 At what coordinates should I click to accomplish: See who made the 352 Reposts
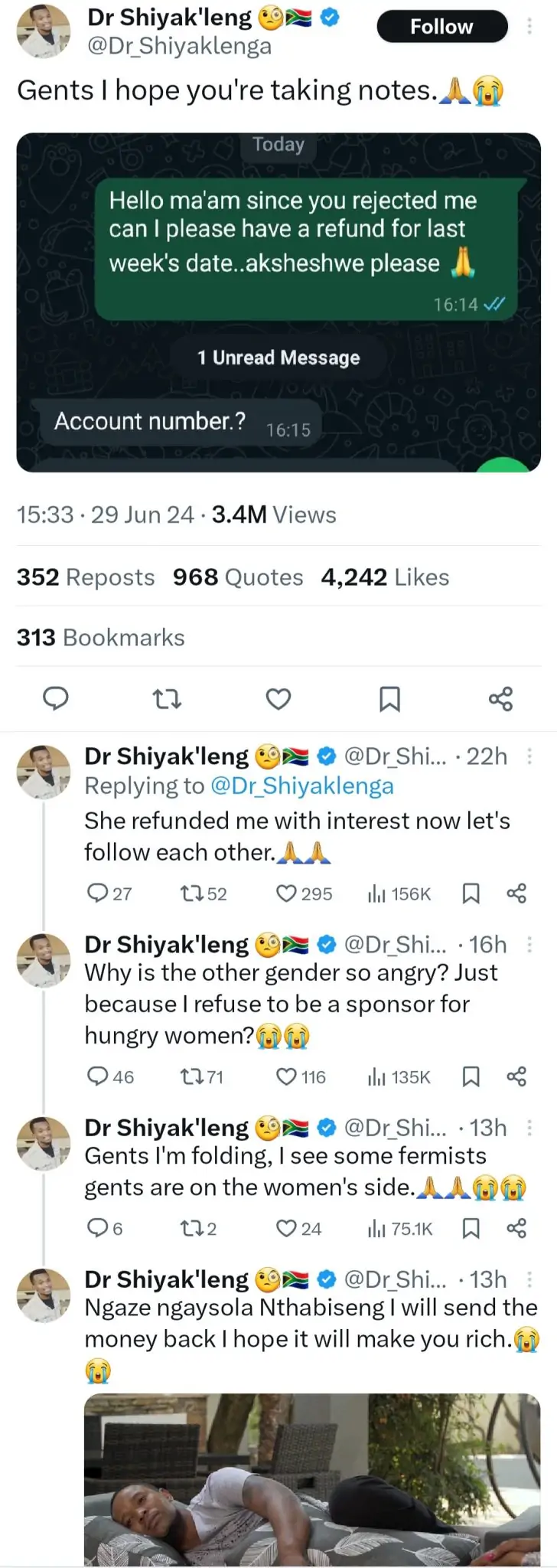click(x=86, y=577)
